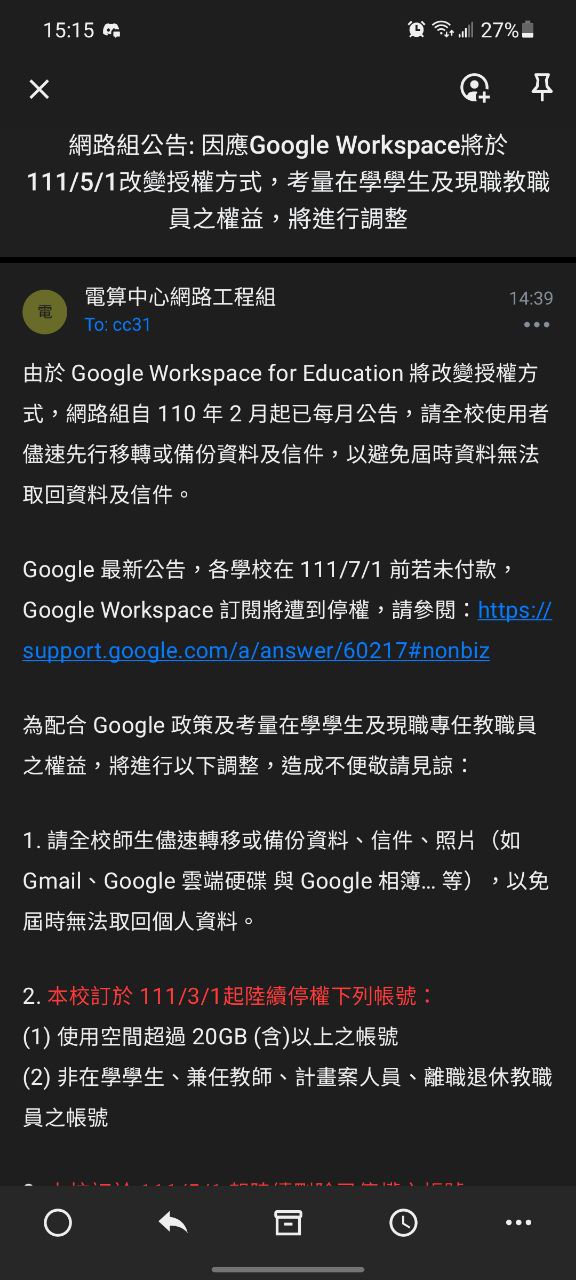Snooze this email with the clock icon
This screenshot has width=576, height=1280.
[403, 1222]
